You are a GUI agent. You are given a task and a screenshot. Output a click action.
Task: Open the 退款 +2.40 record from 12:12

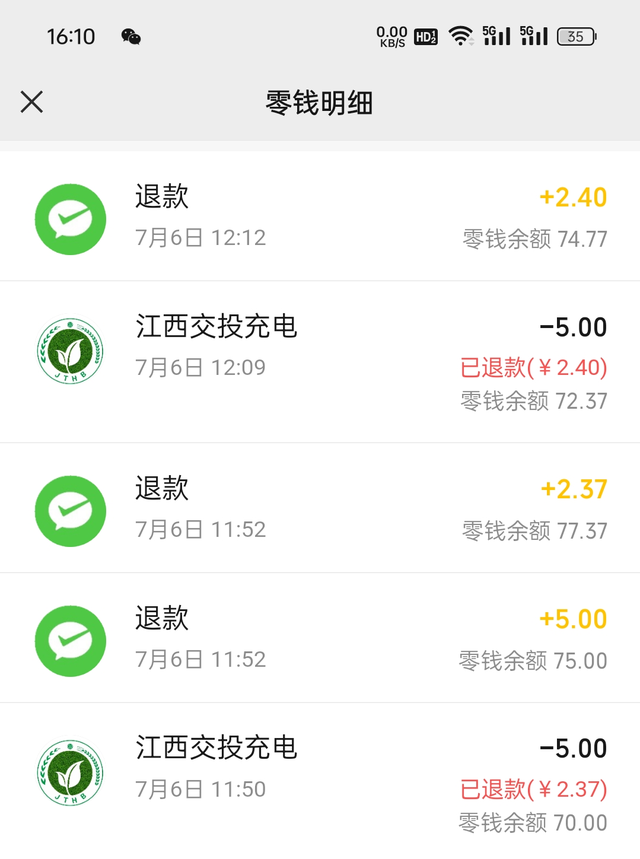[x=320, y=216]
